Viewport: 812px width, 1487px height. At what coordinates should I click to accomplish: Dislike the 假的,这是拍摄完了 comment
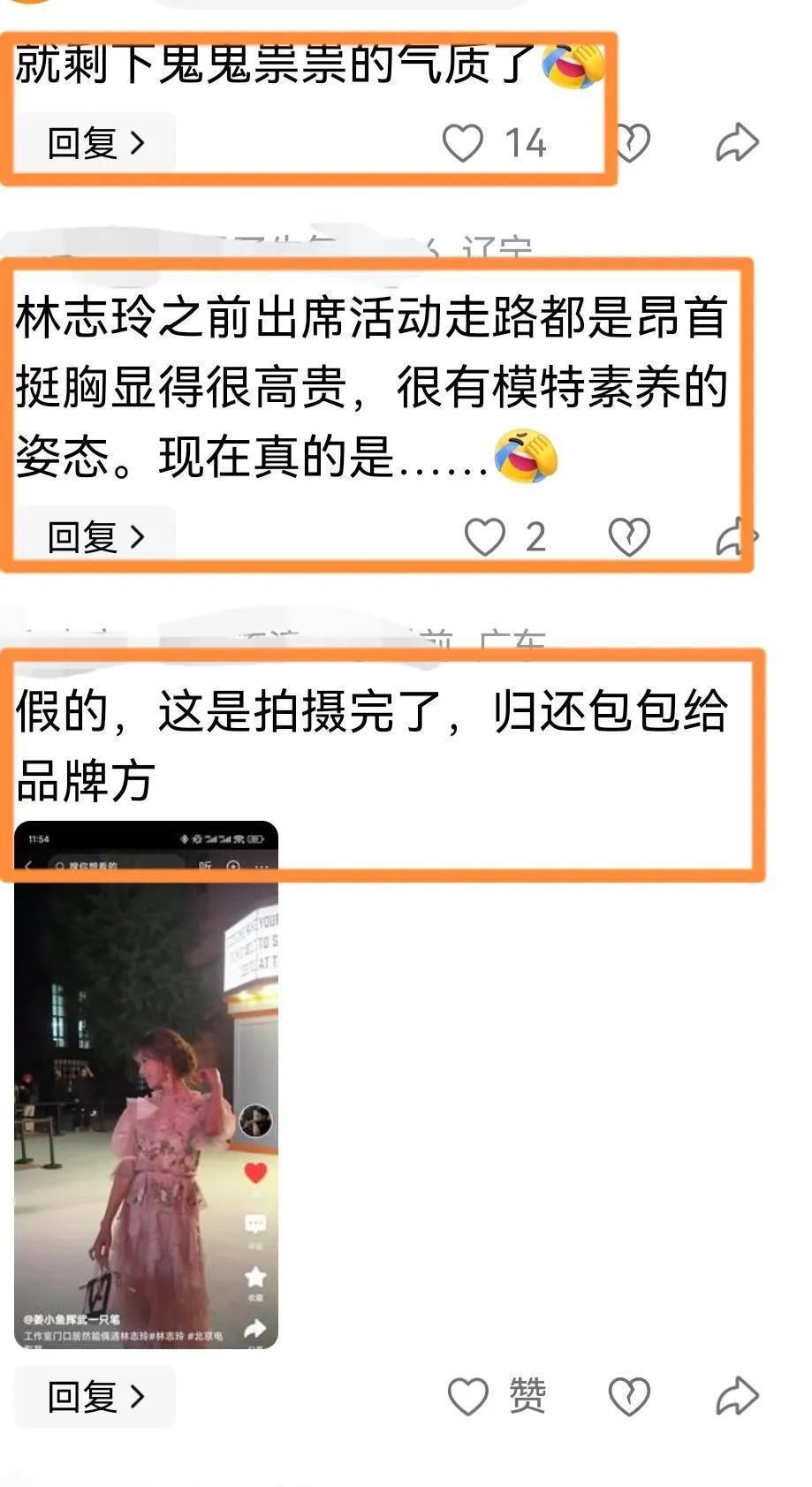click(629, 1397)
